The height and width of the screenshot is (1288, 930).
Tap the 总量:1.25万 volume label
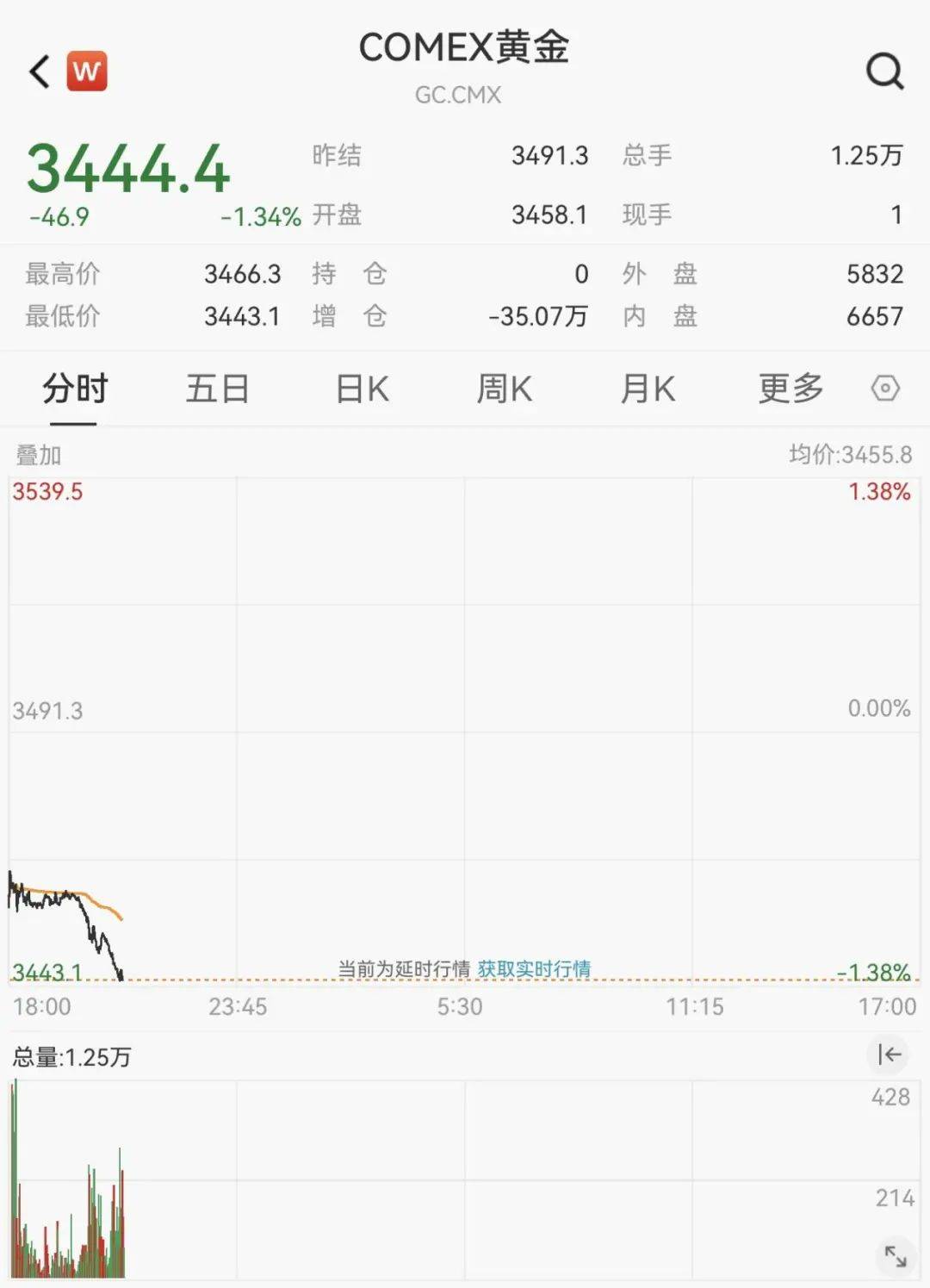click(x=73, y=1054)
